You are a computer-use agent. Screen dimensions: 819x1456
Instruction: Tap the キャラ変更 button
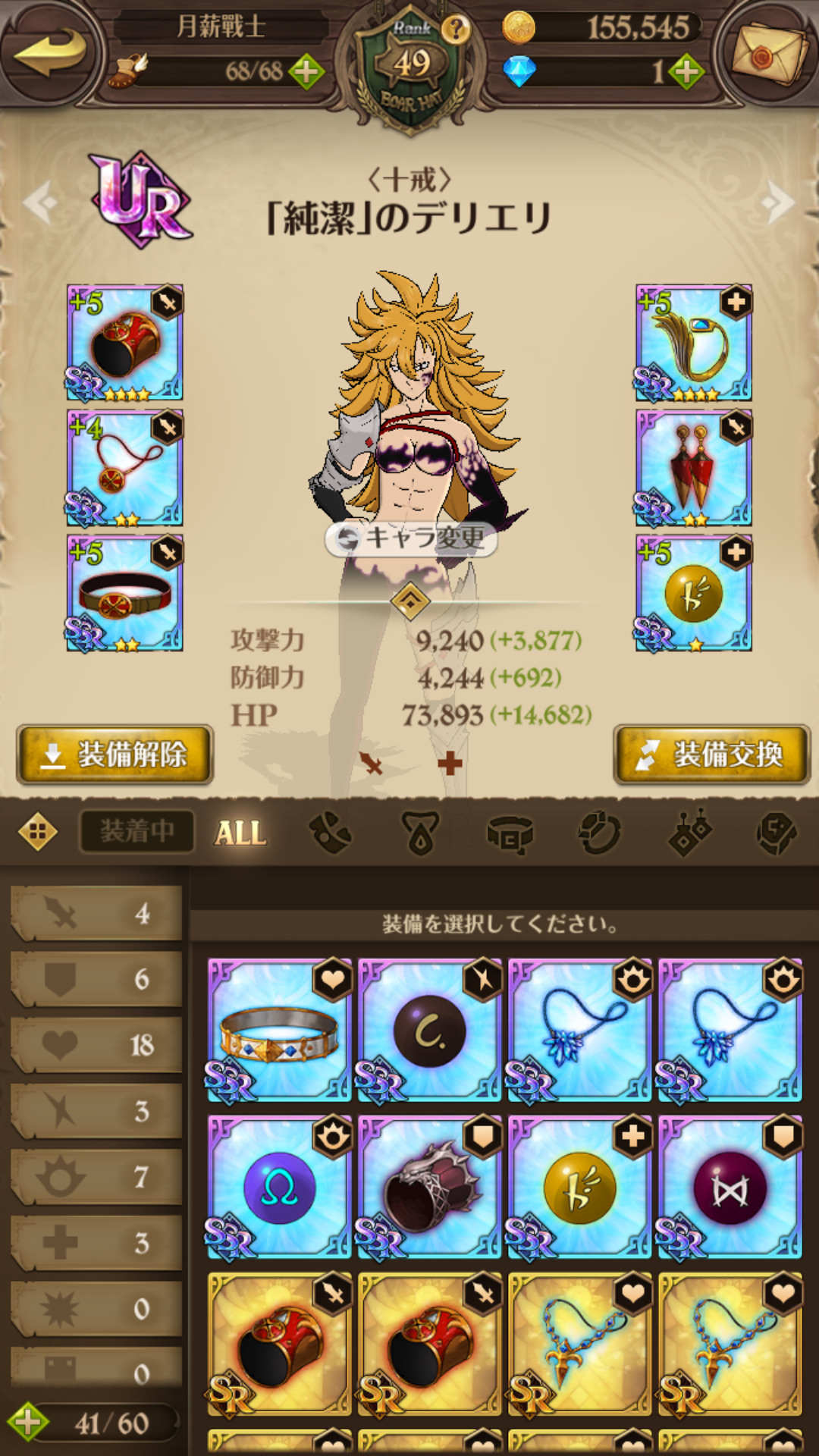click(411, 538)
